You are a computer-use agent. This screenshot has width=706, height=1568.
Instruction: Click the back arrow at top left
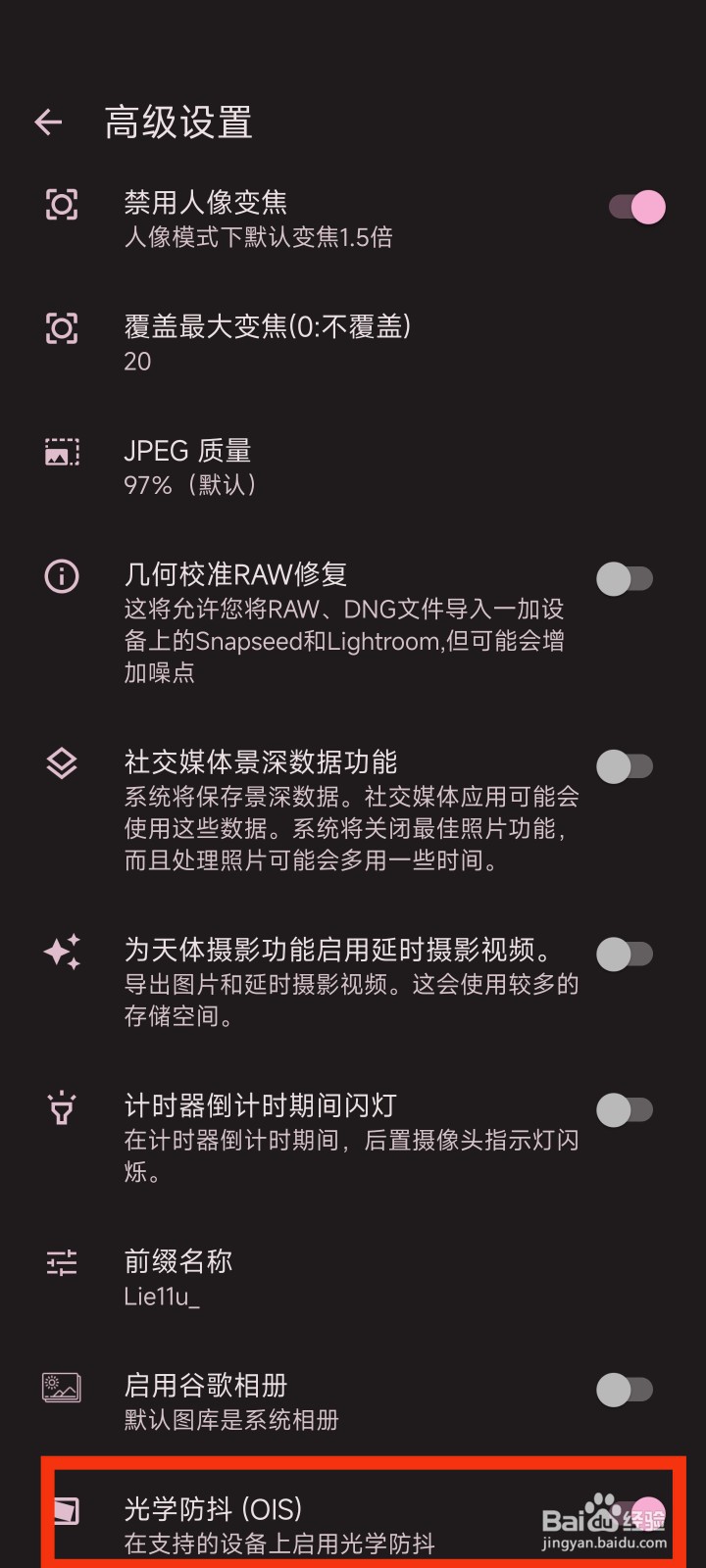pyautogui.click(x=48, y=122)
